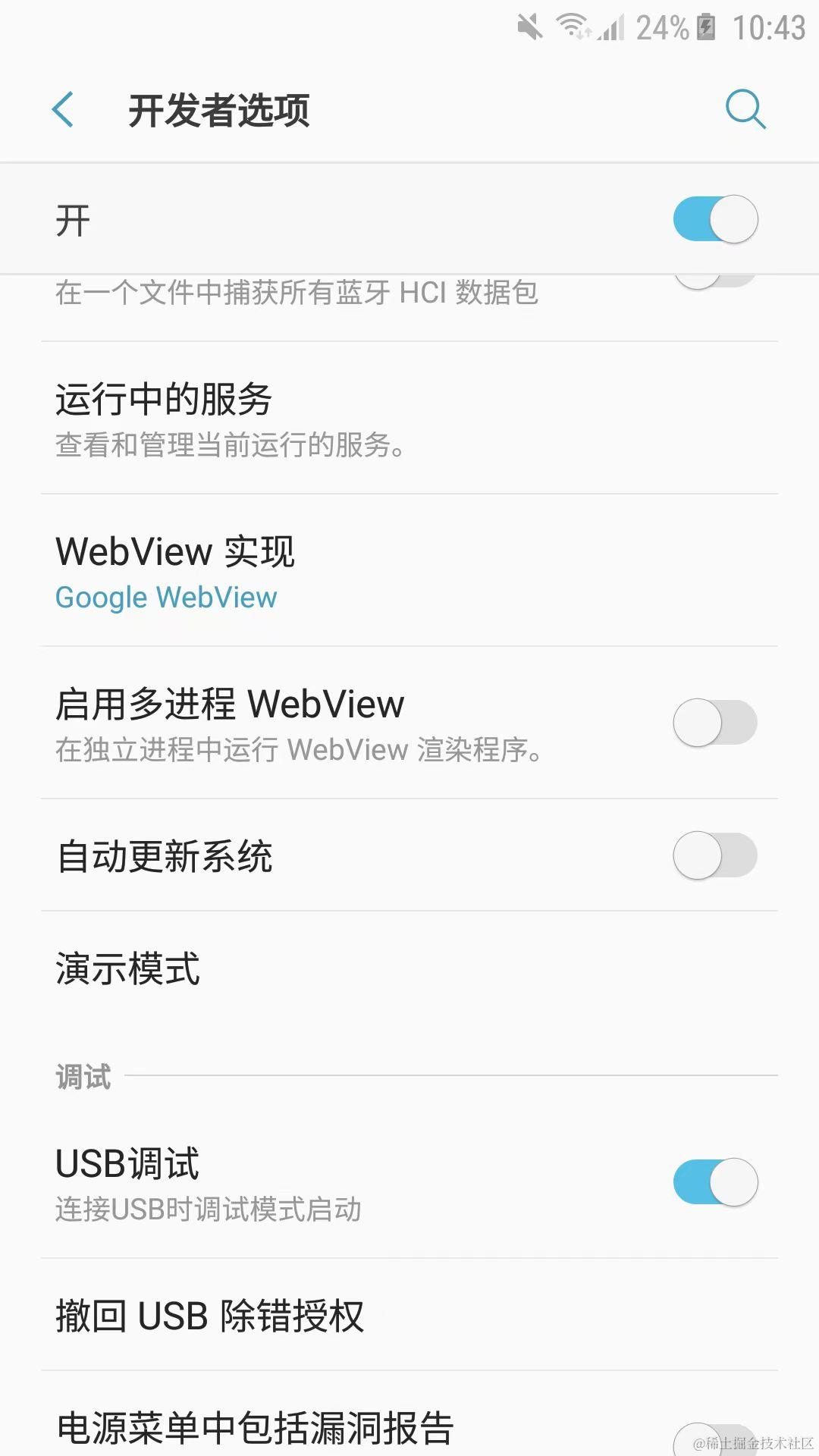This screenshot has height=1456, width=819.
Task: Open 演示模式
Action: [x=409, y=968]
